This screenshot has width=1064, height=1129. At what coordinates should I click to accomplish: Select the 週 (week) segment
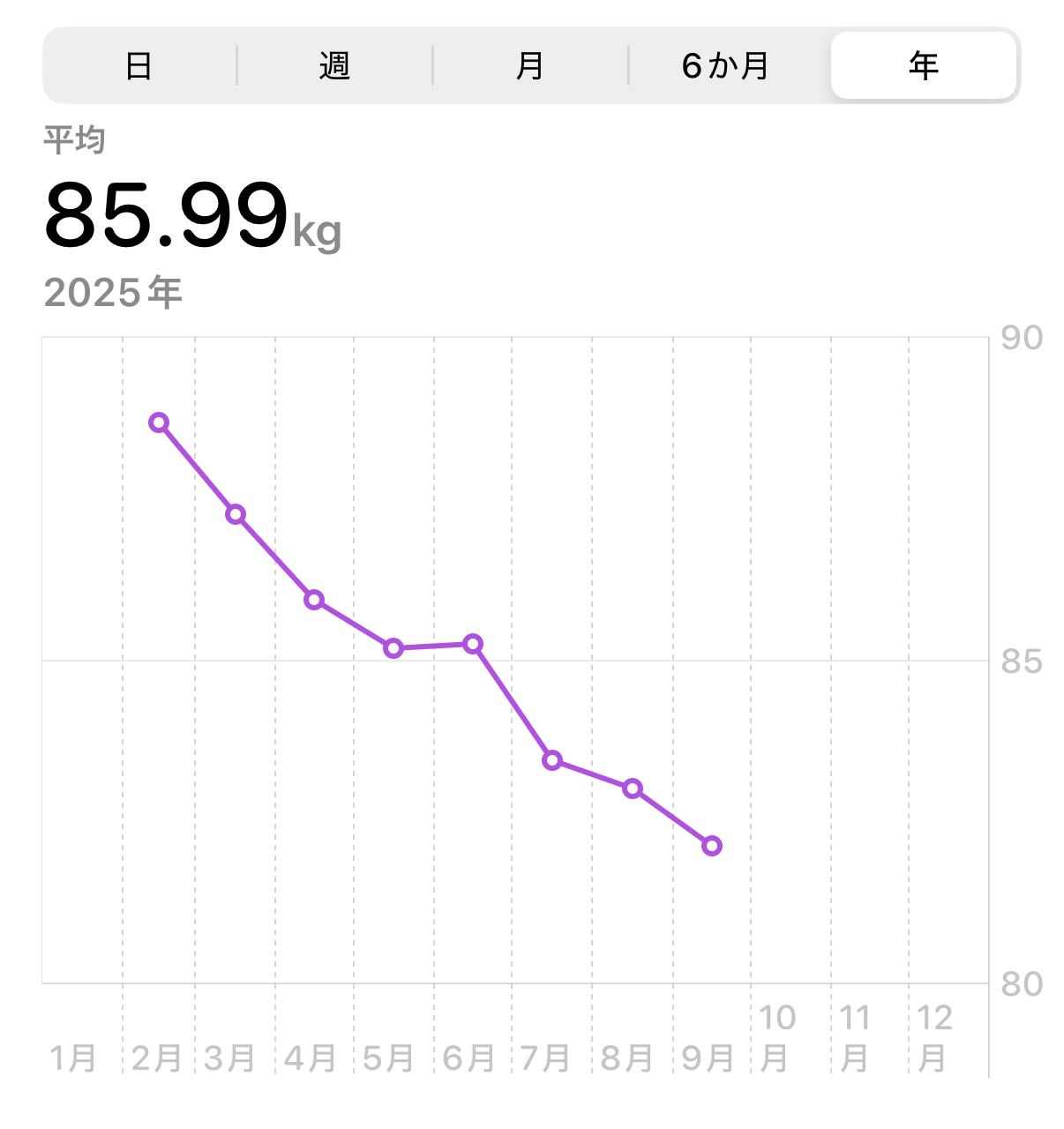334,66
